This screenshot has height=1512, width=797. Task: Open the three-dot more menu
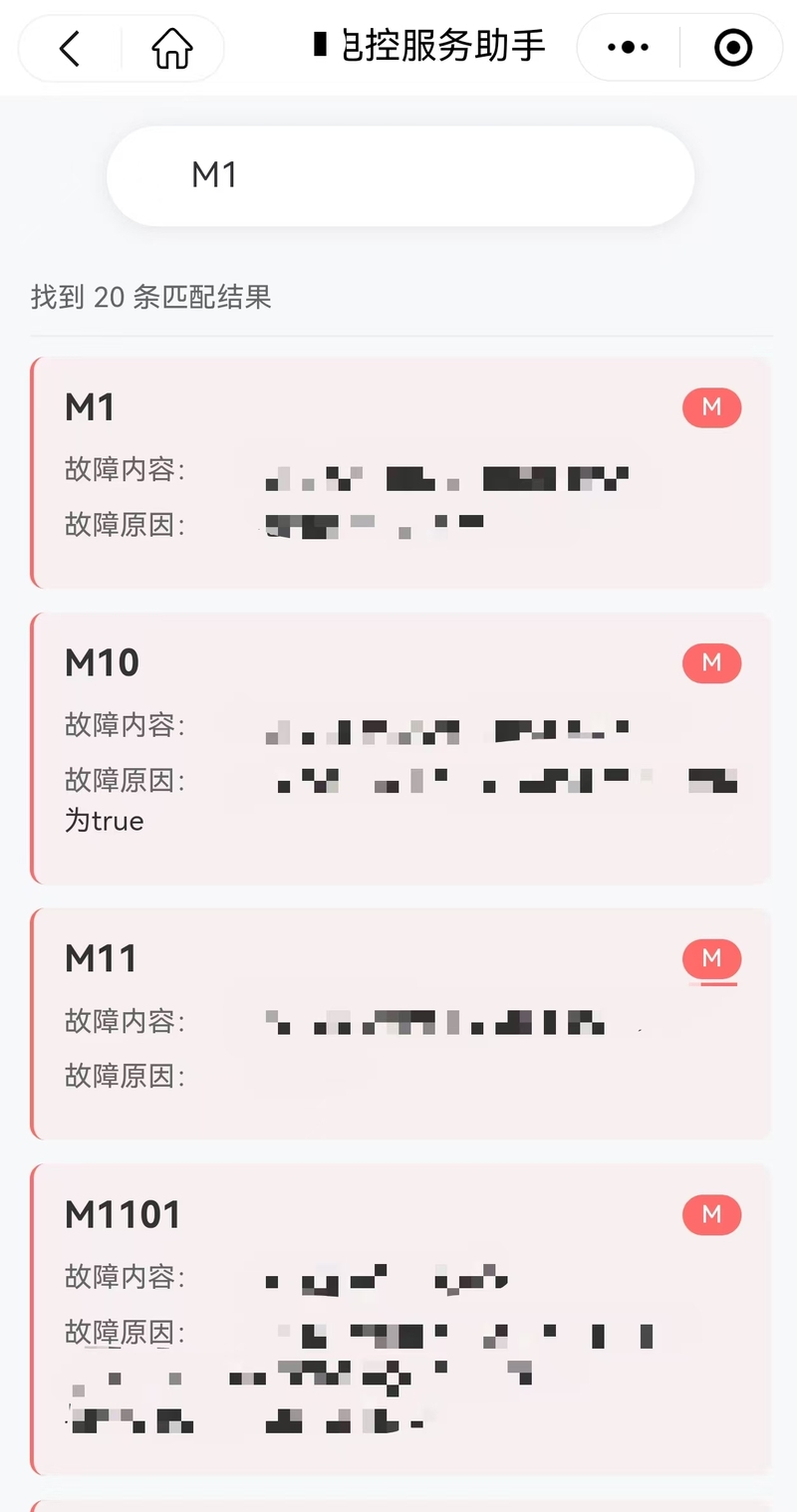[x=628, y=48]
